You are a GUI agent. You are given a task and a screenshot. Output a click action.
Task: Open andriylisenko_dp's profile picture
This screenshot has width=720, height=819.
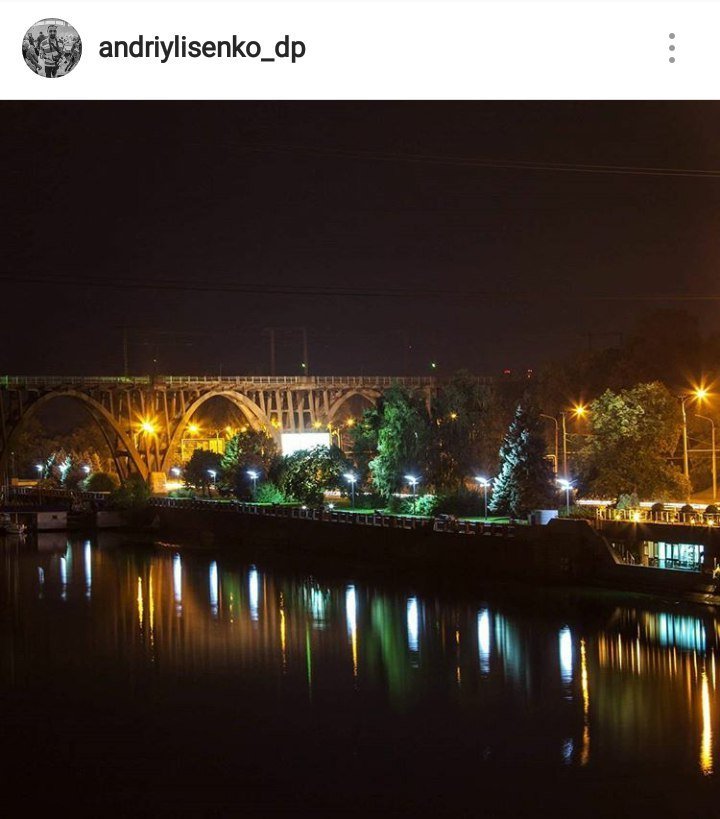[52, 48]
